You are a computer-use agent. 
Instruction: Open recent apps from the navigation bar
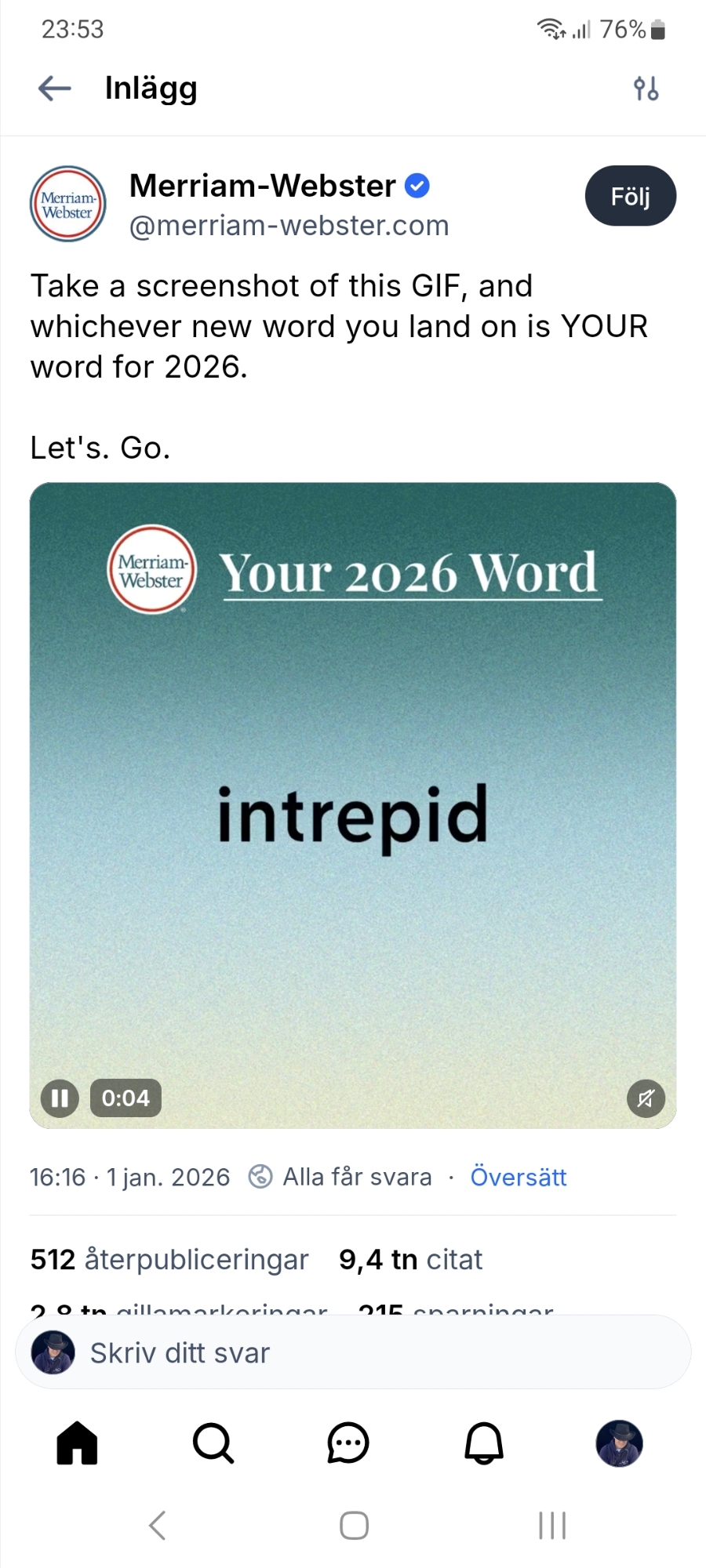tap(552, 1526)
